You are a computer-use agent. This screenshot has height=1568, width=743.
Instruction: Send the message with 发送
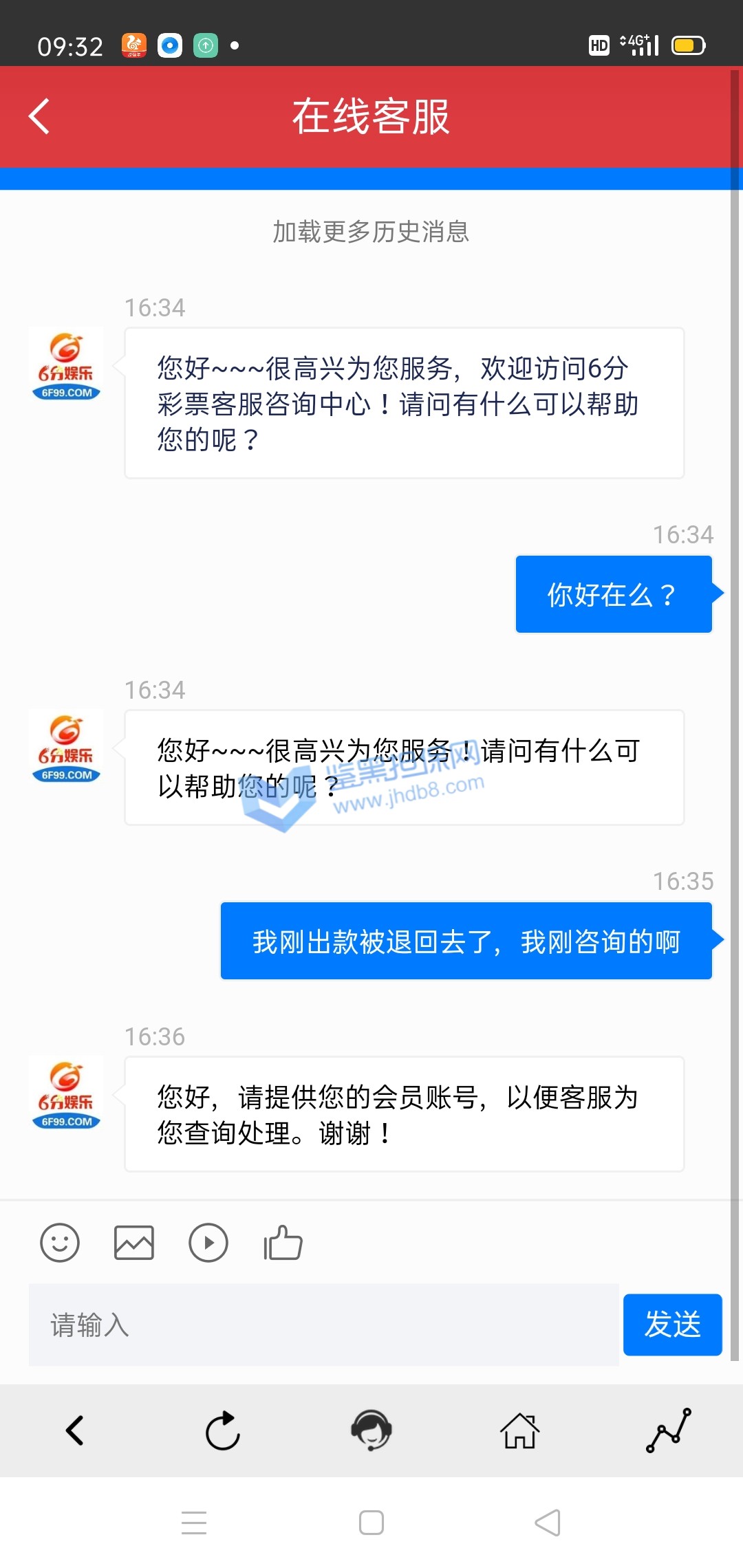click(672, 1325)
